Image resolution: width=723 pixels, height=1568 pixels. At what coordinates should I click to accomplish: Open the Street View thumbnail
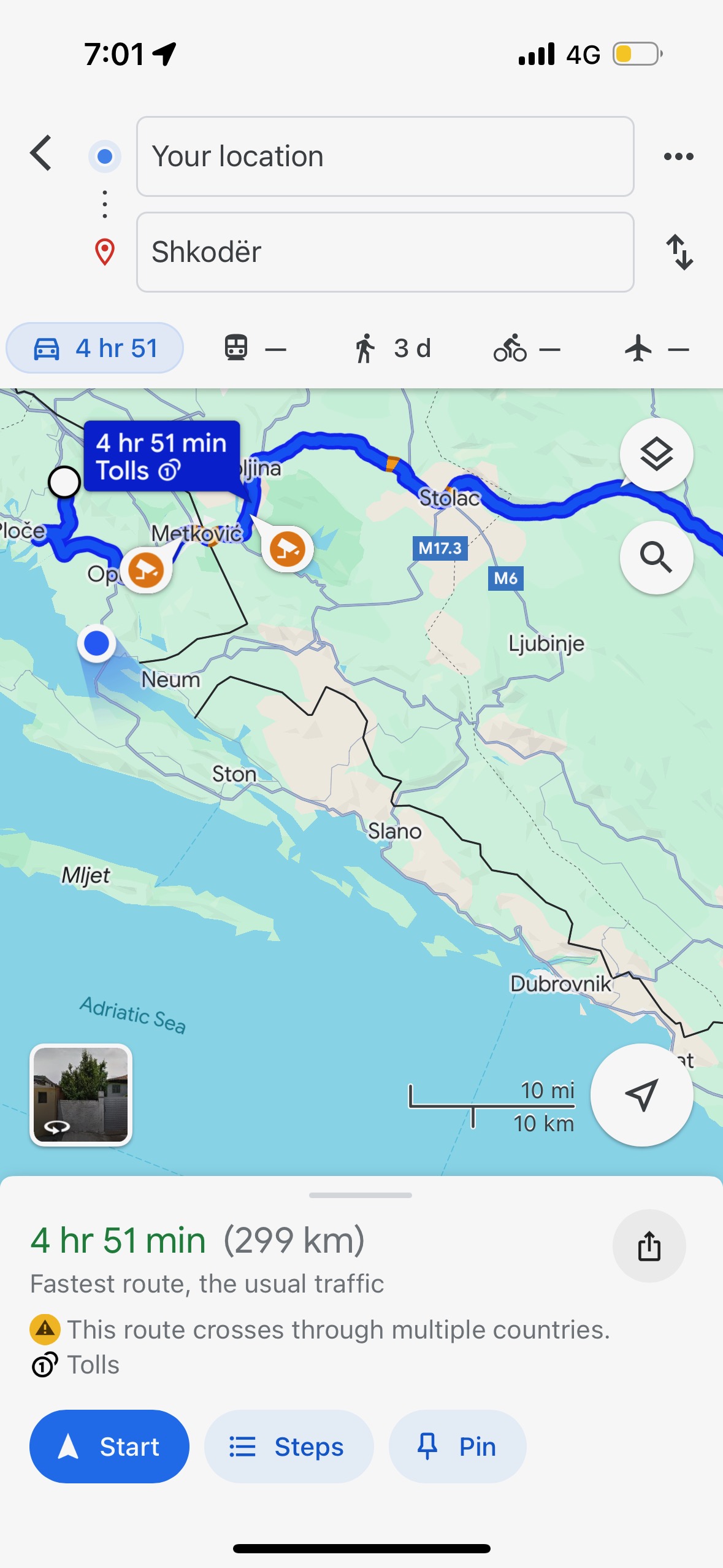point(81,1095)
